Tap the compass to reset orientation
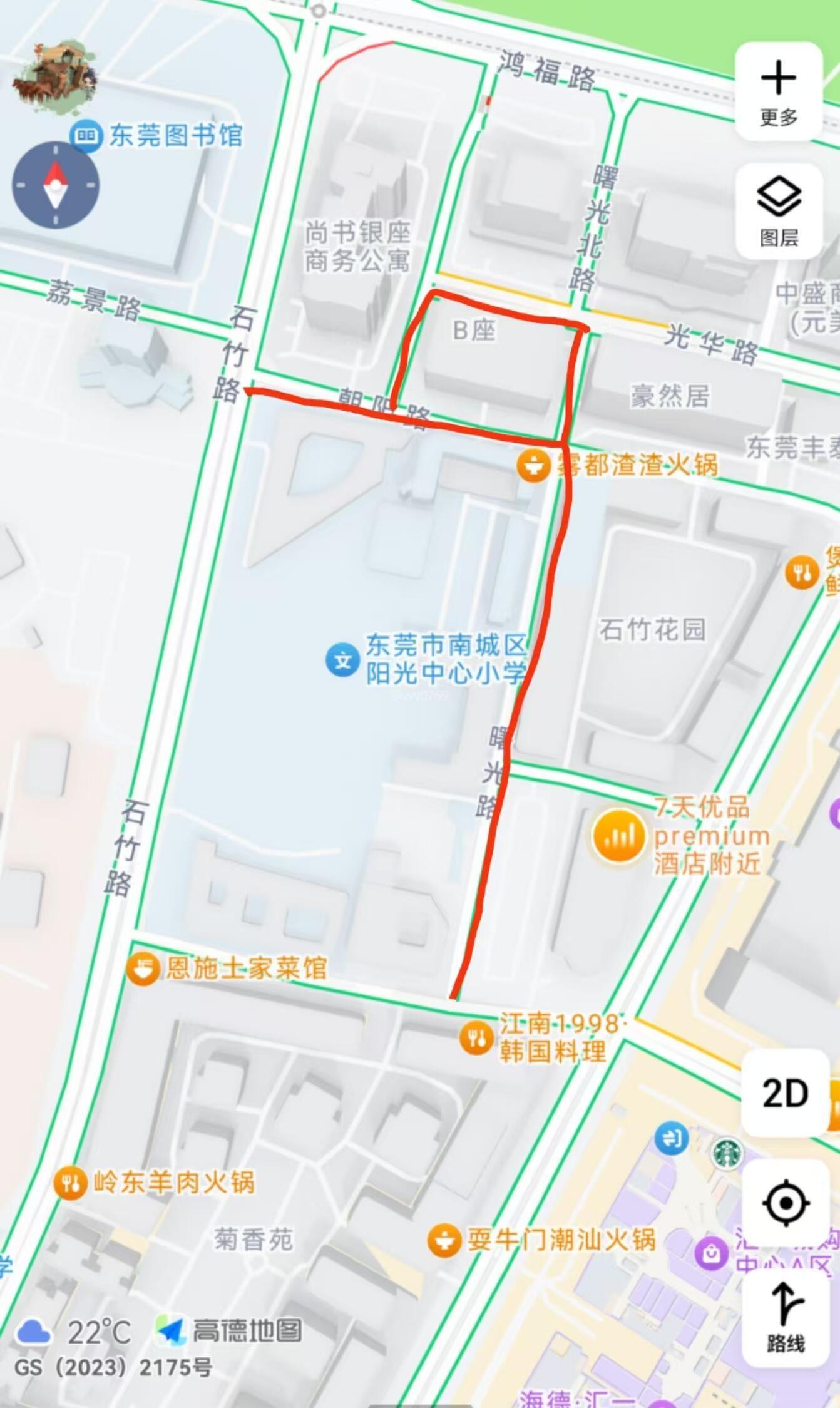This screenshot has width=840, height=1408. (56, 185)
